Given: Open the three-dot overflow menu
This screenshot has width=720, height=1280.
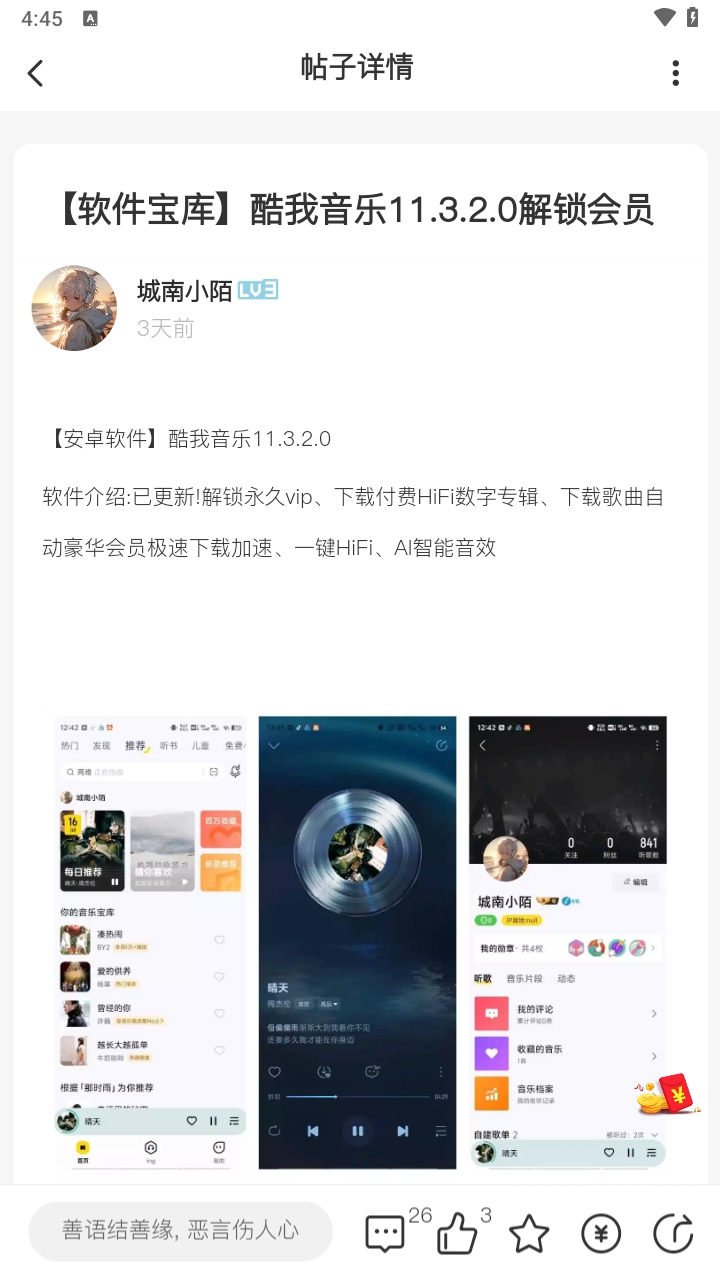Looking at the screenshot, I should click(676, 73).
